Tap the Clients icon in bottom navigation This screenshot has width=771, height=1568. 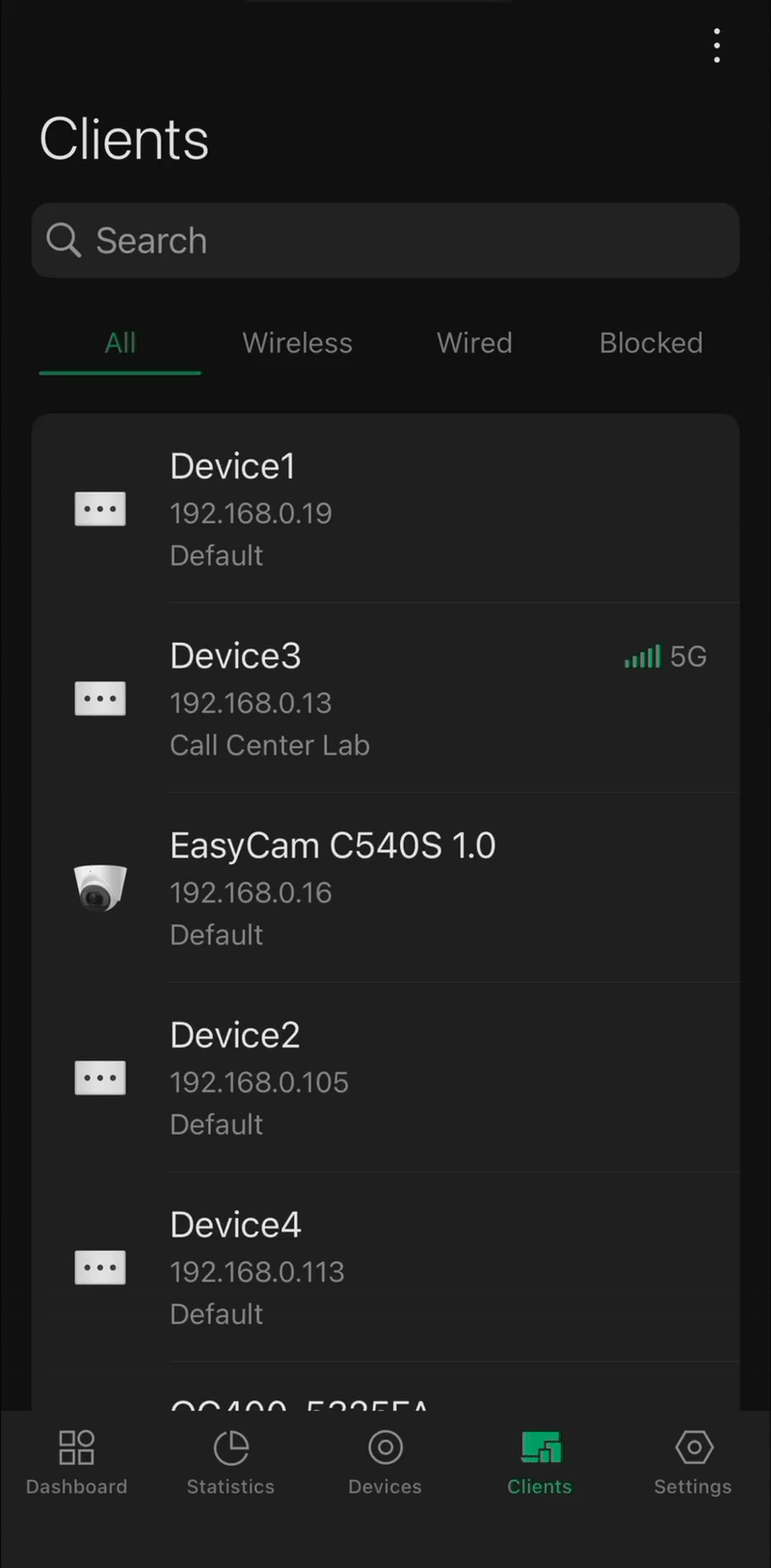[539, 1447]
